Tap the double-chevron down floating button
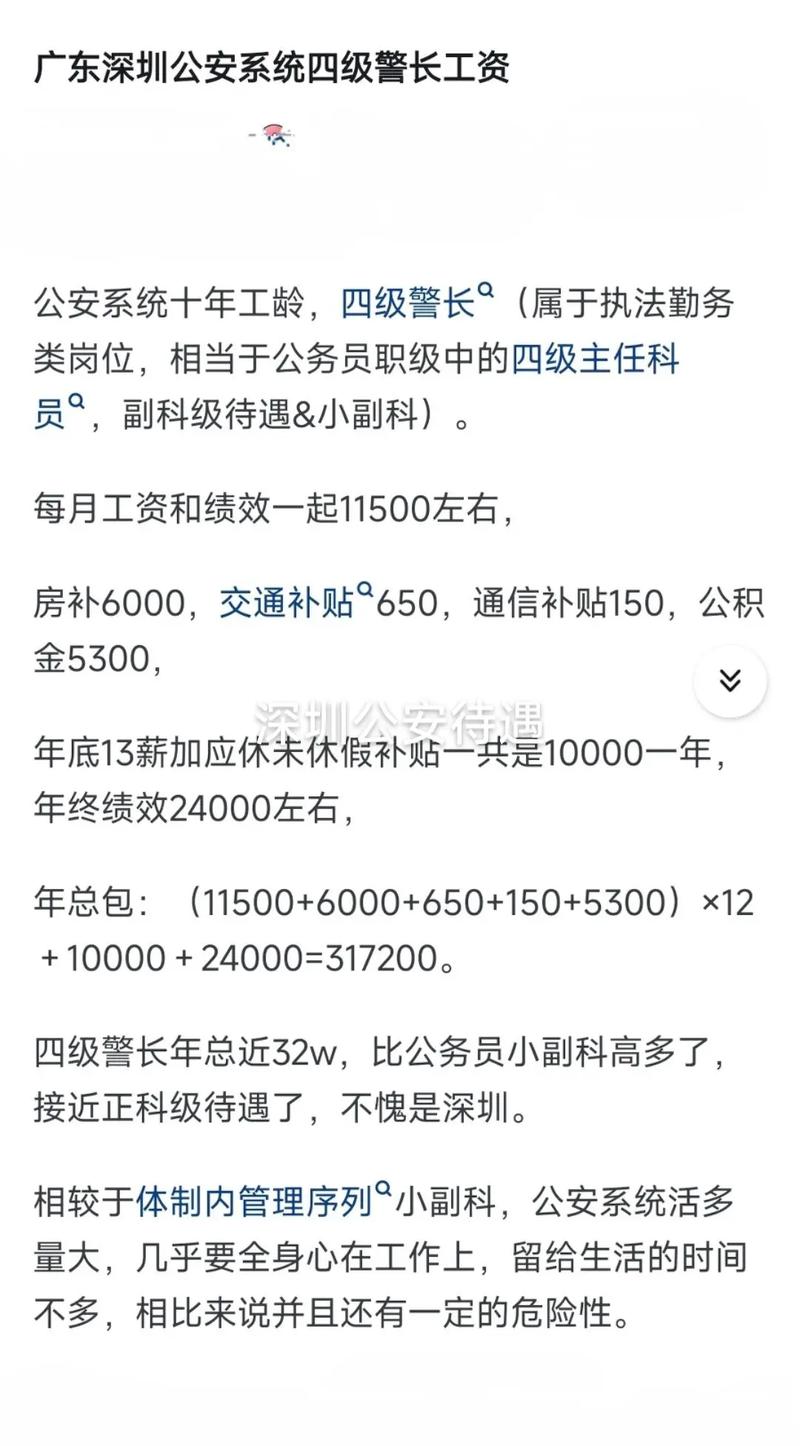800x1446 pixels. 730,681
